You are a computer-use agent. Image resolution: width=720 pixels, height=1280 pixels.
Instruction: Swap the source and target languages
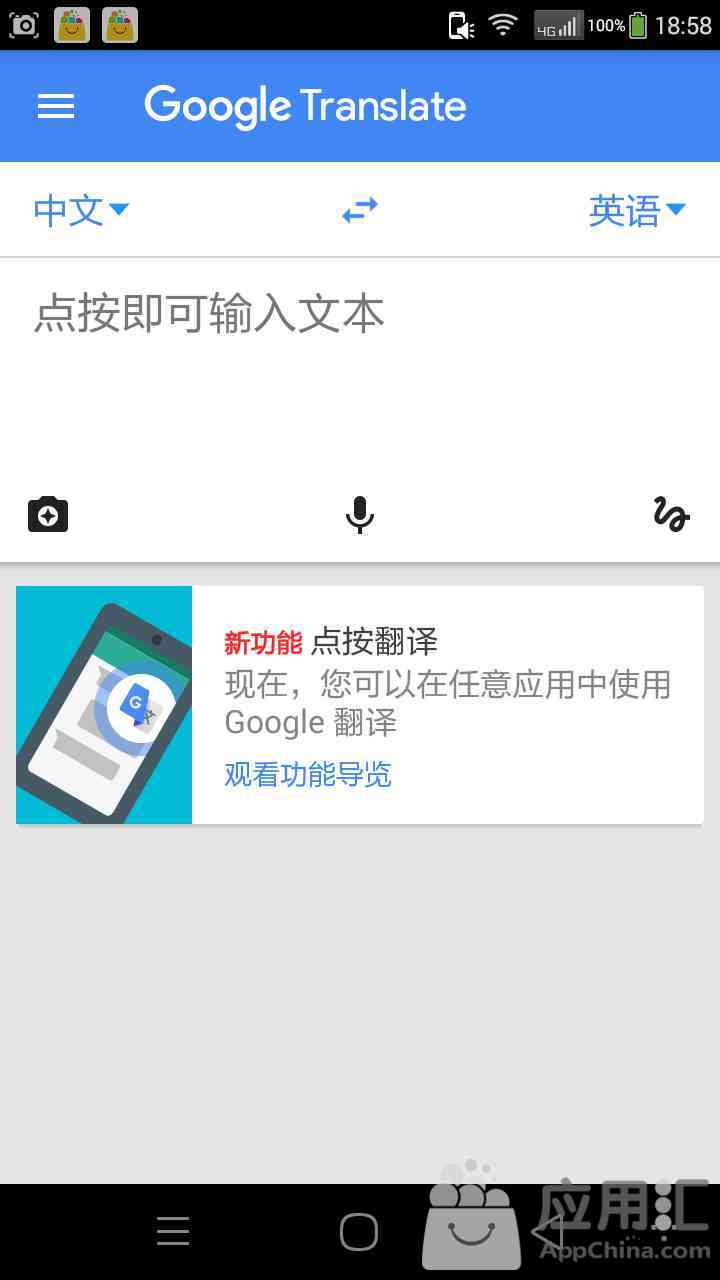[360, 210]
